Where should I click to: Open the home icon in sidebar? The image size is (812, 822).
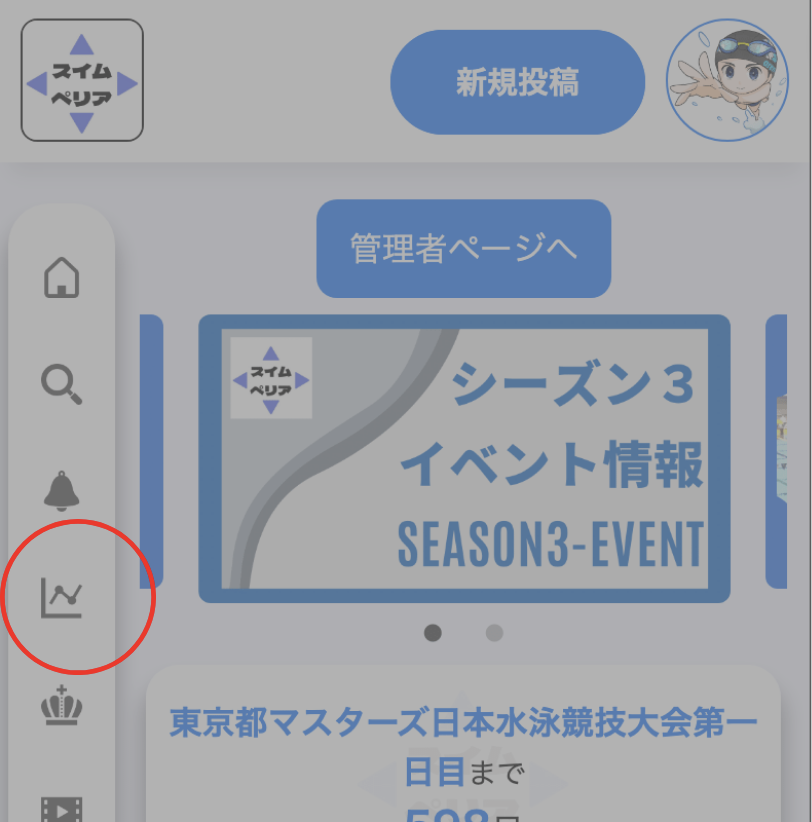click(x=62, y=277)
